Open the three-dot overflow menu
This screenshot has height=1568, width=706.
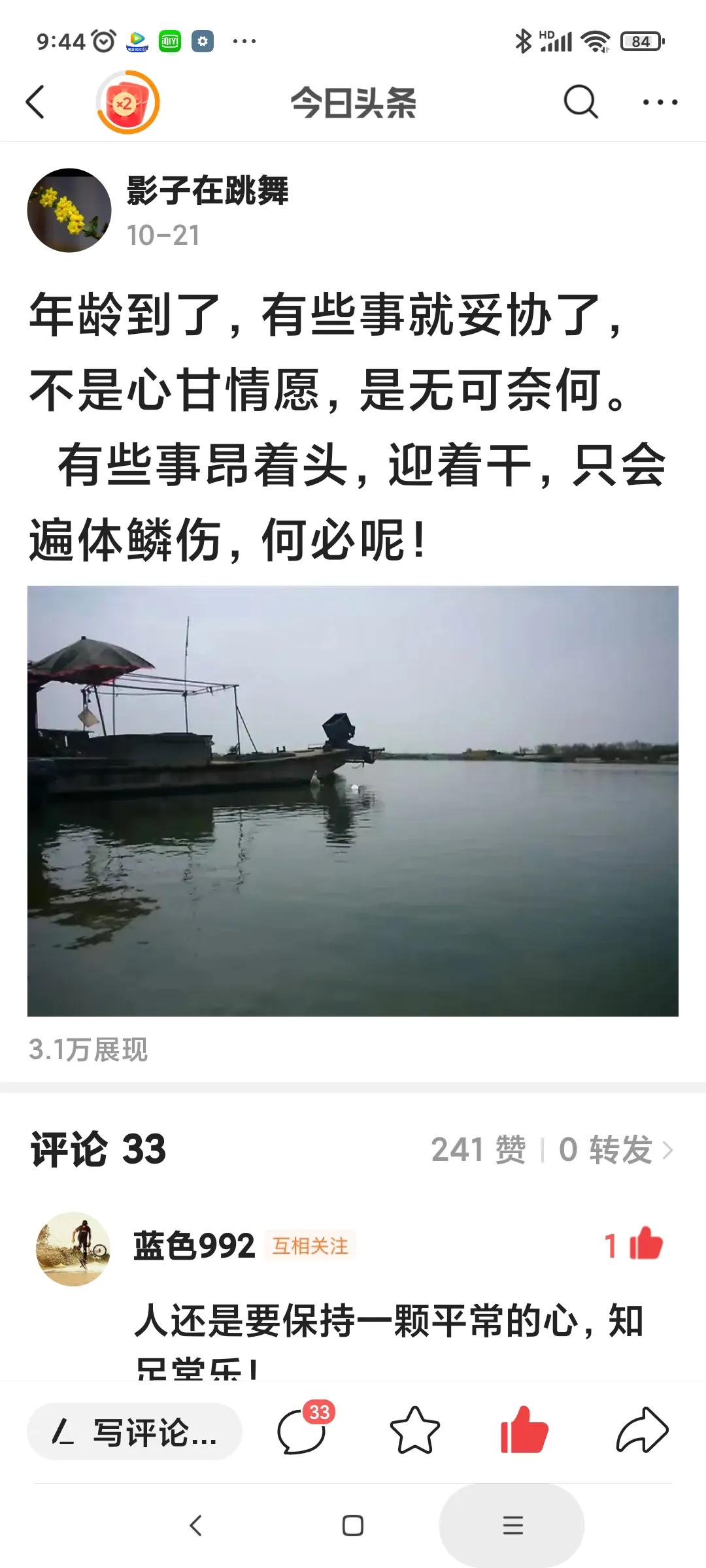(660, 103)
